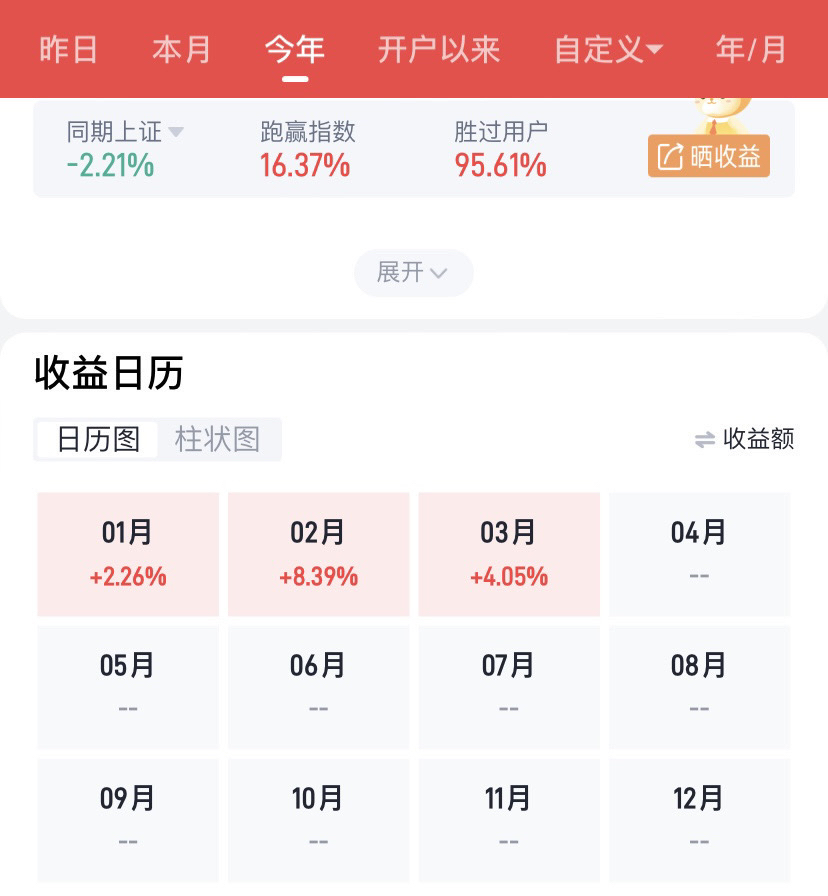Viewport: 828px width, 896px height.
Task: Open the 同期上证 index dropdown
Action: (x=125, y=132)
